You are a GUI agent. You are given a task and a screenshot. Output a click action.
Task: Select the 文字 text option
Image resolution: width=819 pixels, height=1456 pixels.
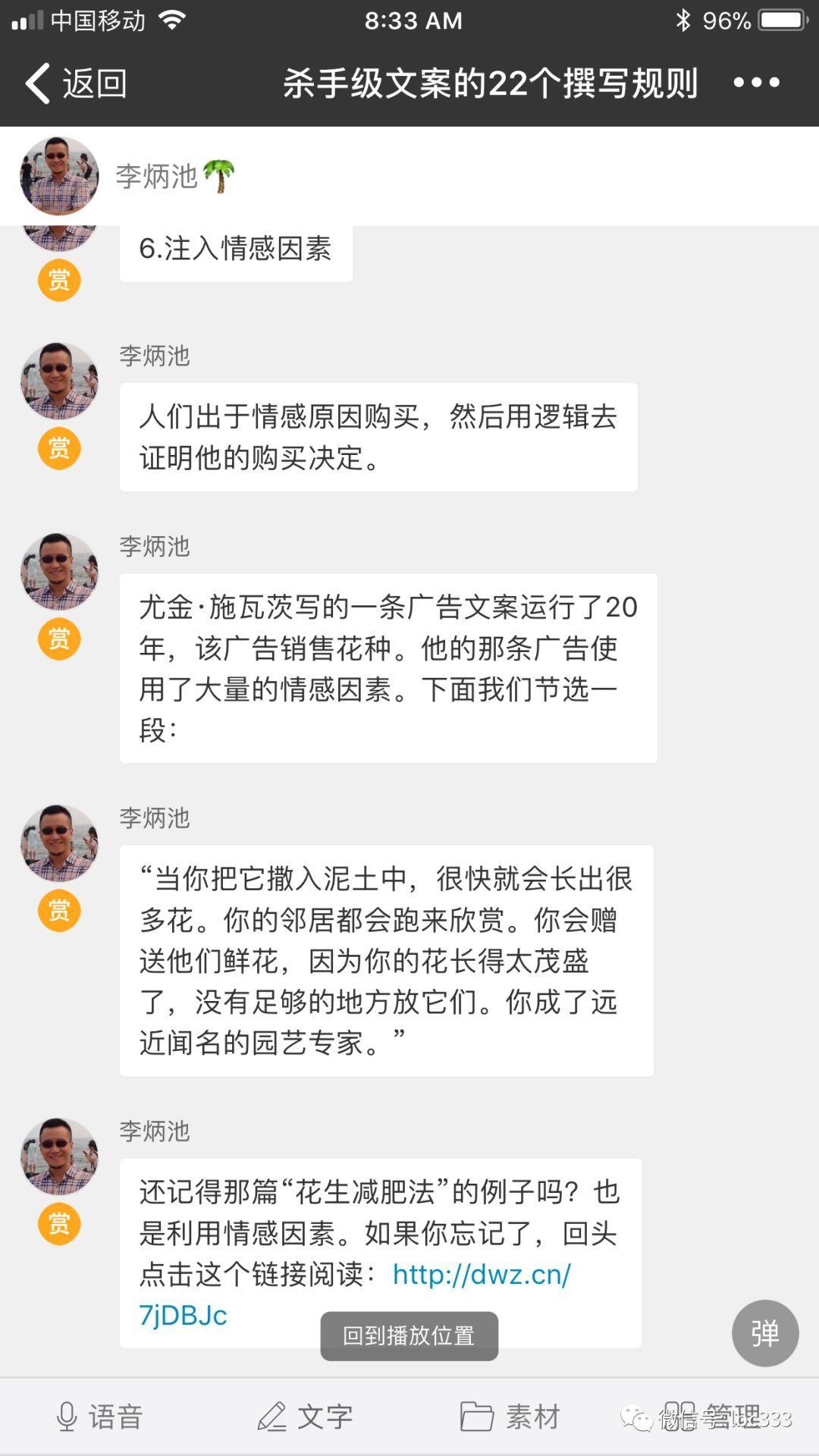(x=306, y=1417)
